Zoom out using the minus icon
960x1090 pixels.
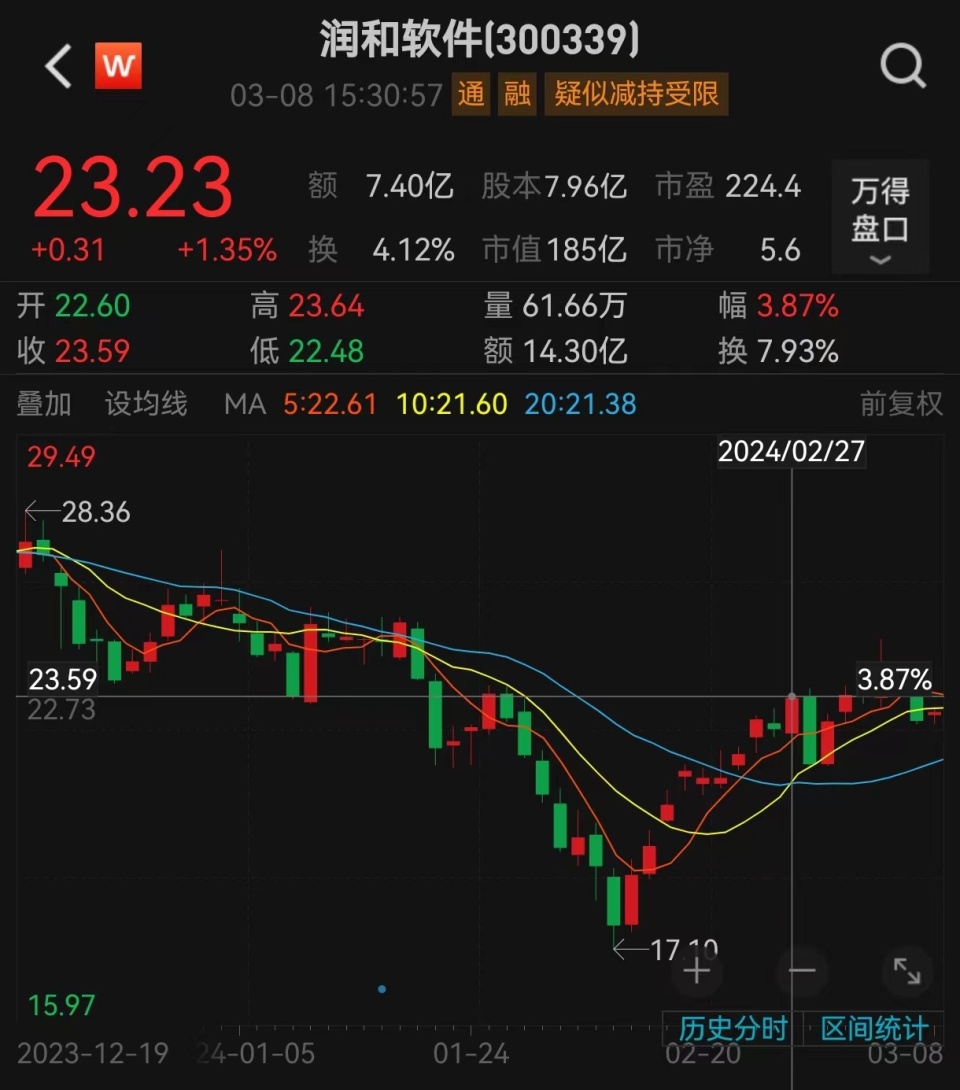coord(803,970)
